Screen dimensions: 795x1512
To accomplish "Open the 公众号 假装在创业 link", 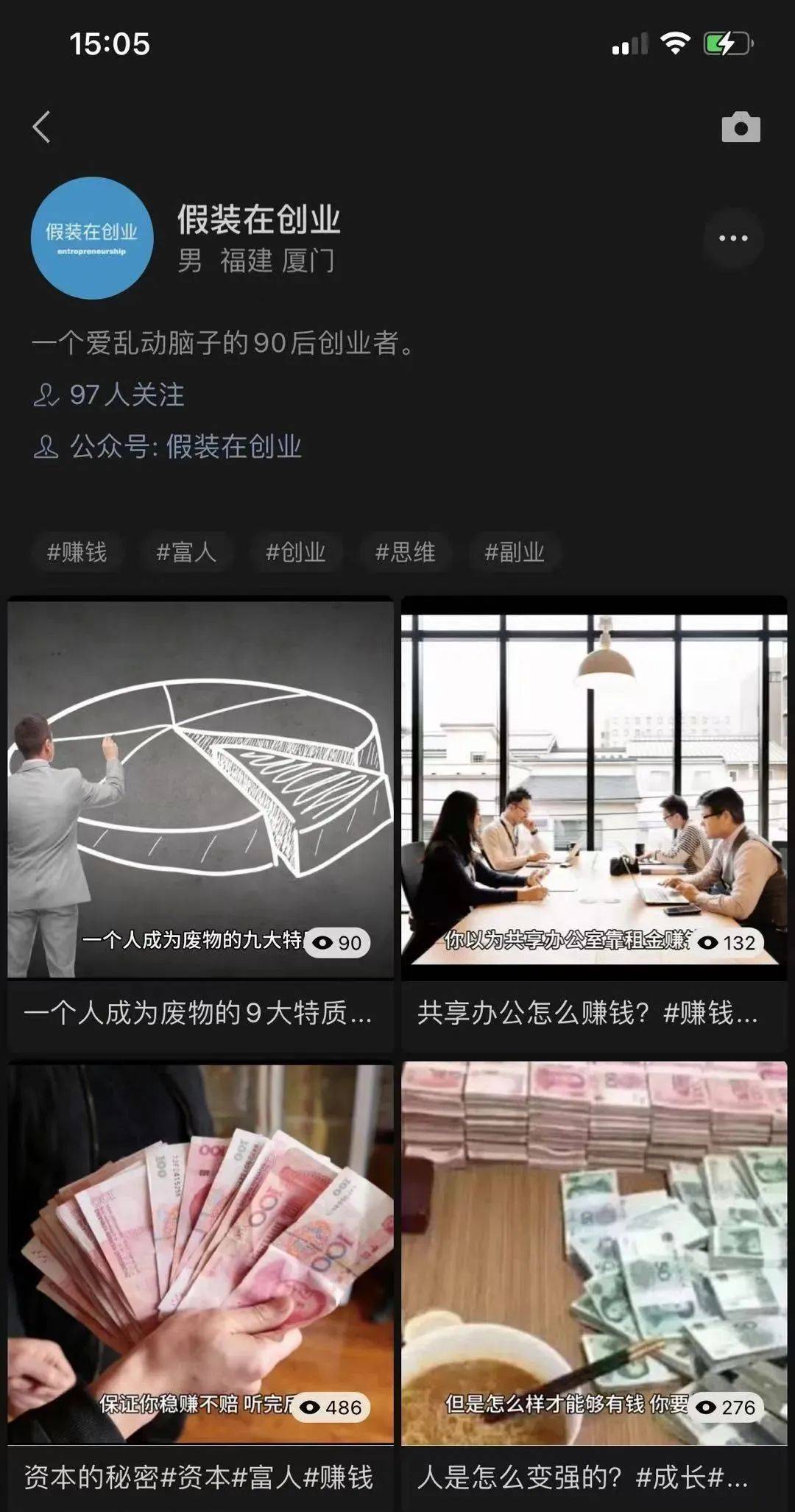I will [x=233, y=447].
